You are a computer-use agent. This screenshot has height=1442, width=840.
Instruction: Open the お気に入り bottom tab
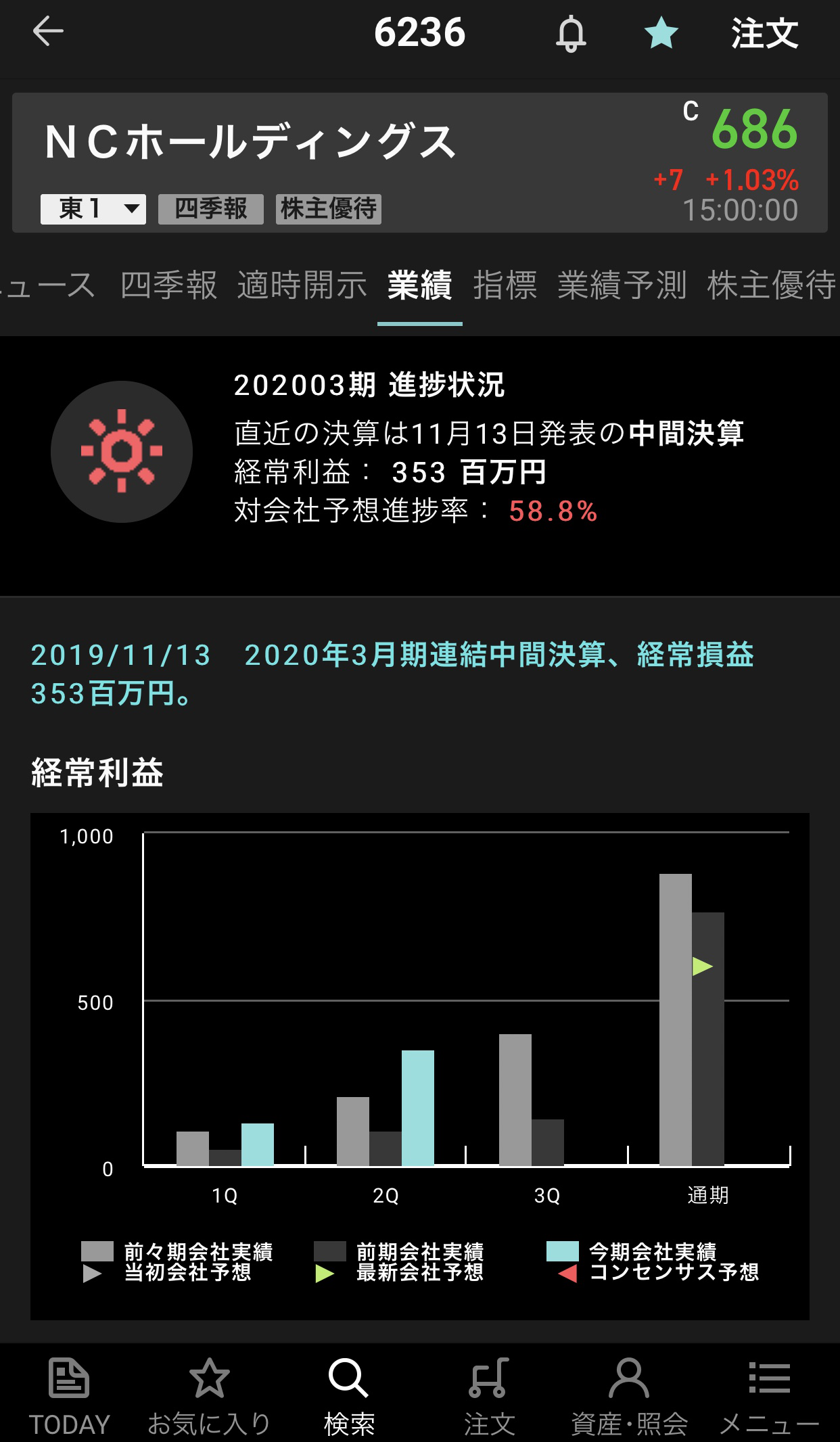coord(209,1397)
